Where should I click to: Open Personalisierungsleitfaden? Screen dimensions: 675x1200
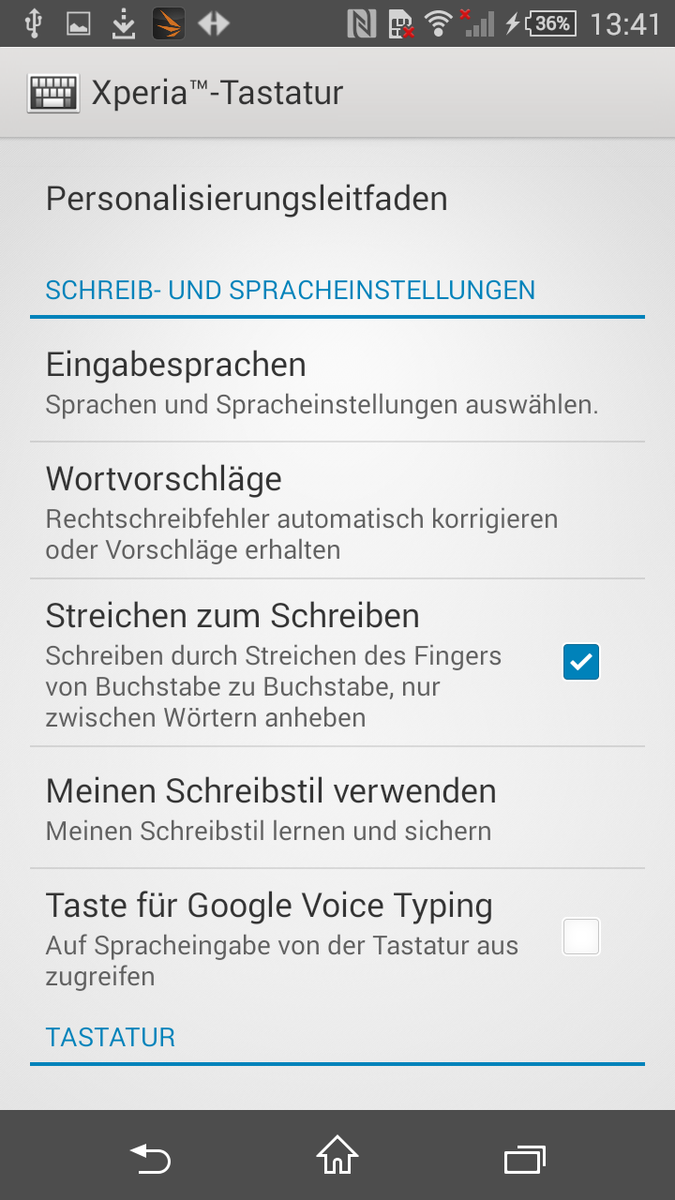246,198
